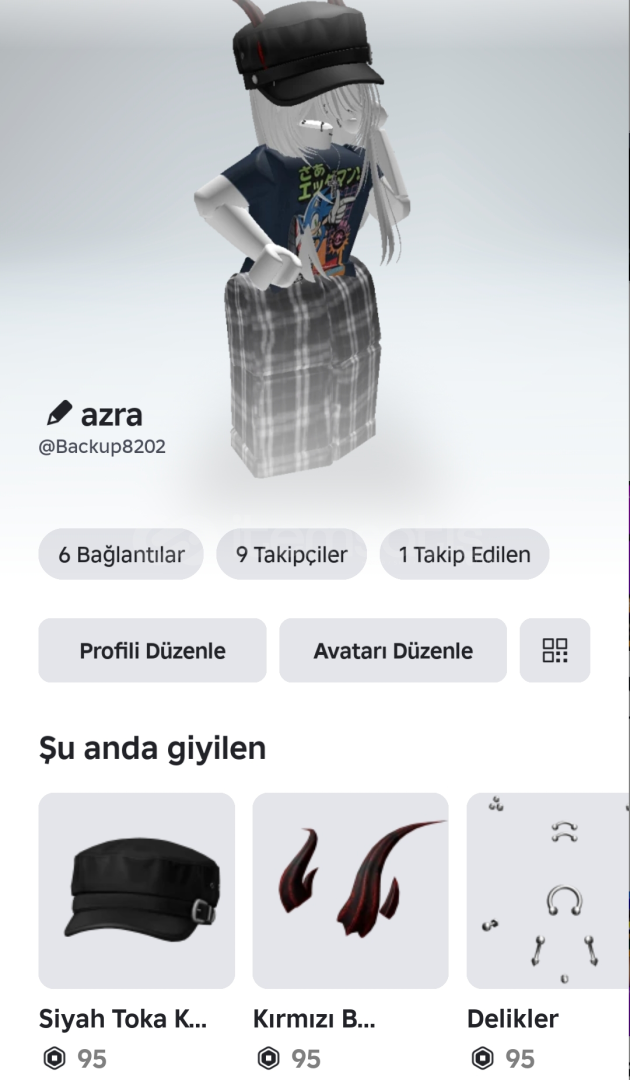
Task: Edit the display name with pencil icon
Action: [59, 412]
